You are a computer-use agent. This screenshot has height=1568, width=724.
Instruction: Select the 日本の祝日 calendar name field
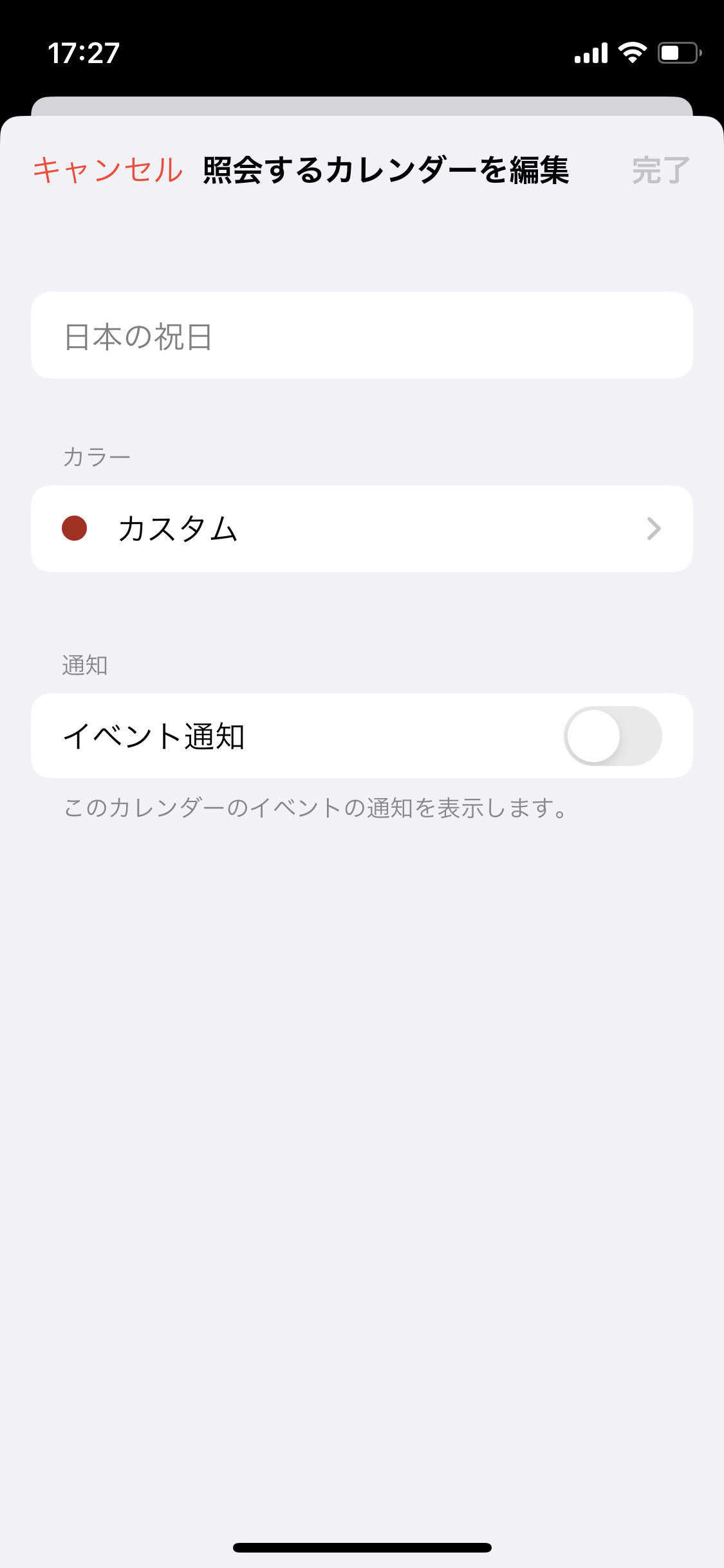pyautogui.click(x=362, y=335)
